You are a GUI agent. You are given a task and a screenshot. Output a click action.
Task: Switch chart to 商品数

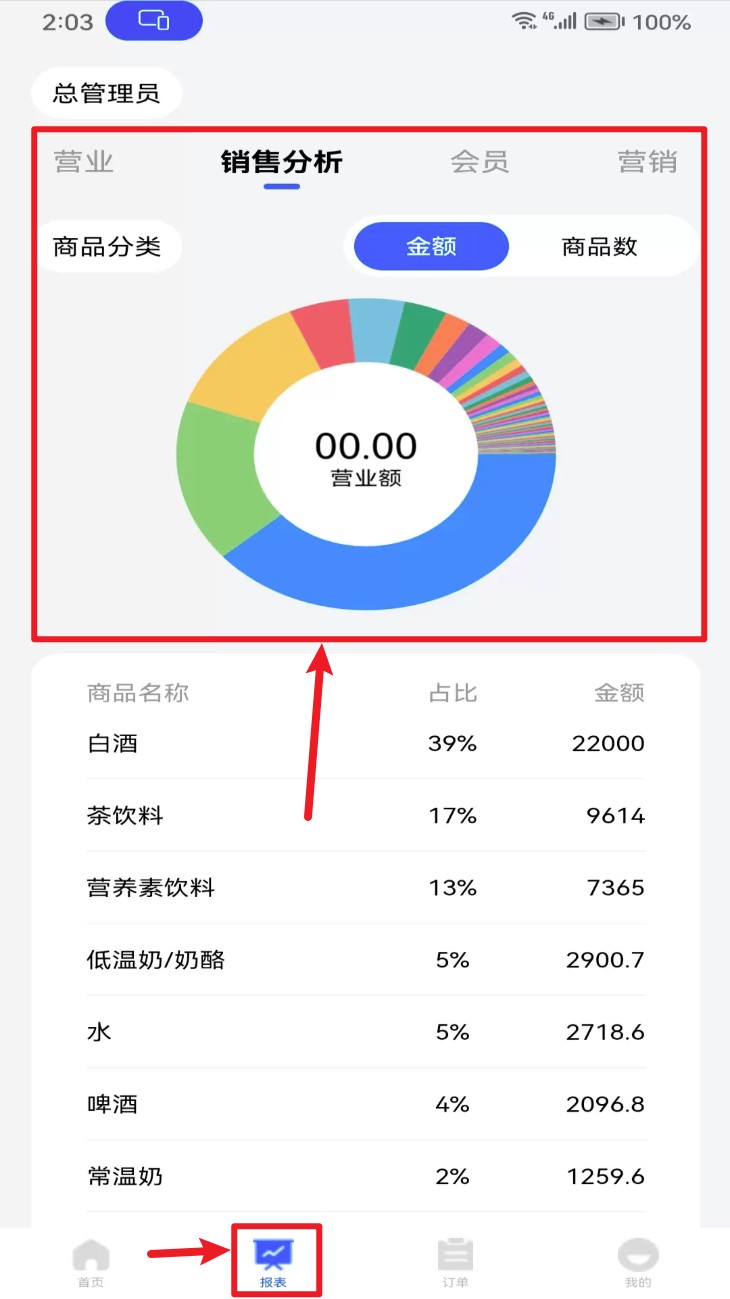click(599, 247)
